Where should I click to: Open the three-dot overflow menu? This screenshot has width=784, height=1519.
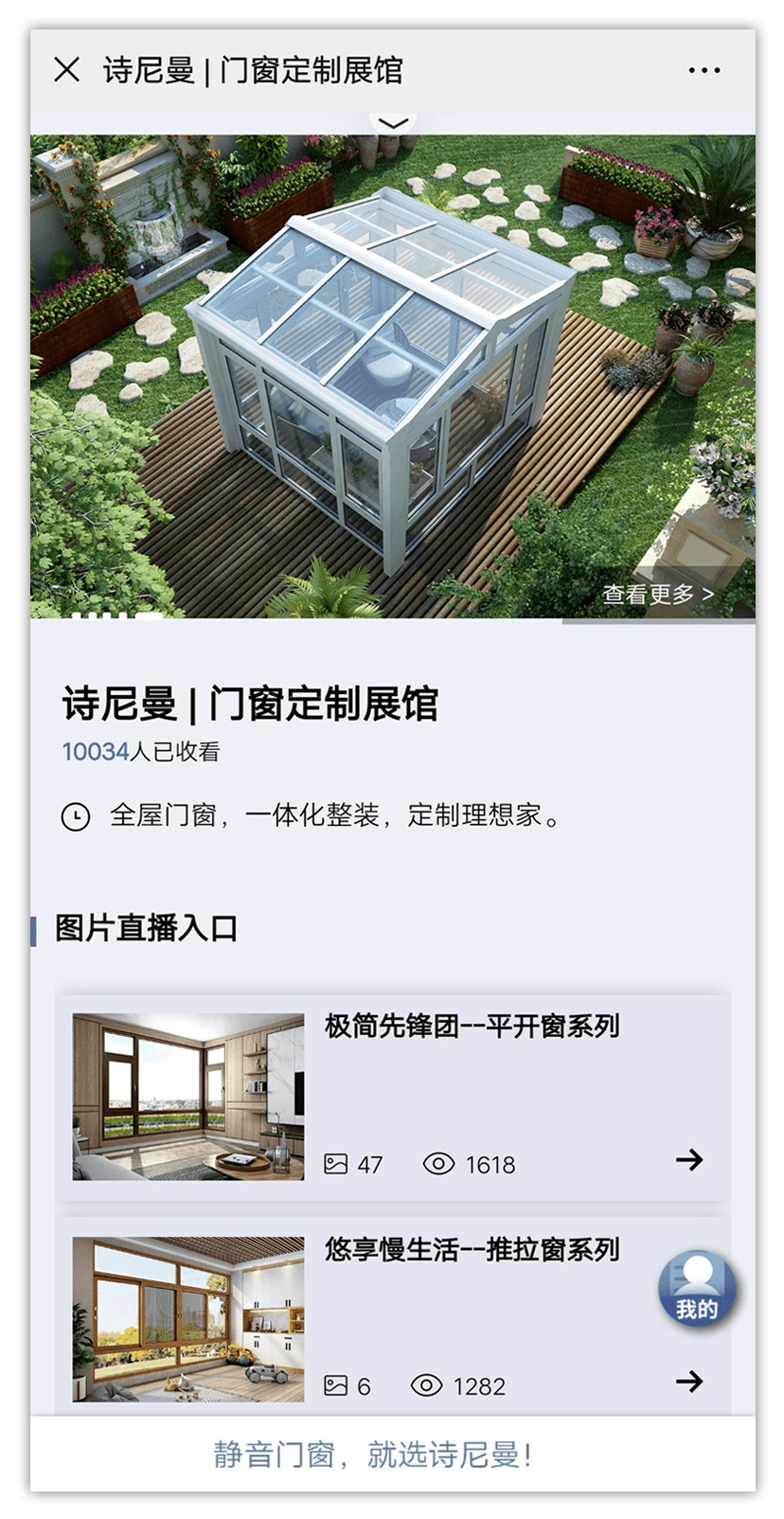click(x=704, y=71)
